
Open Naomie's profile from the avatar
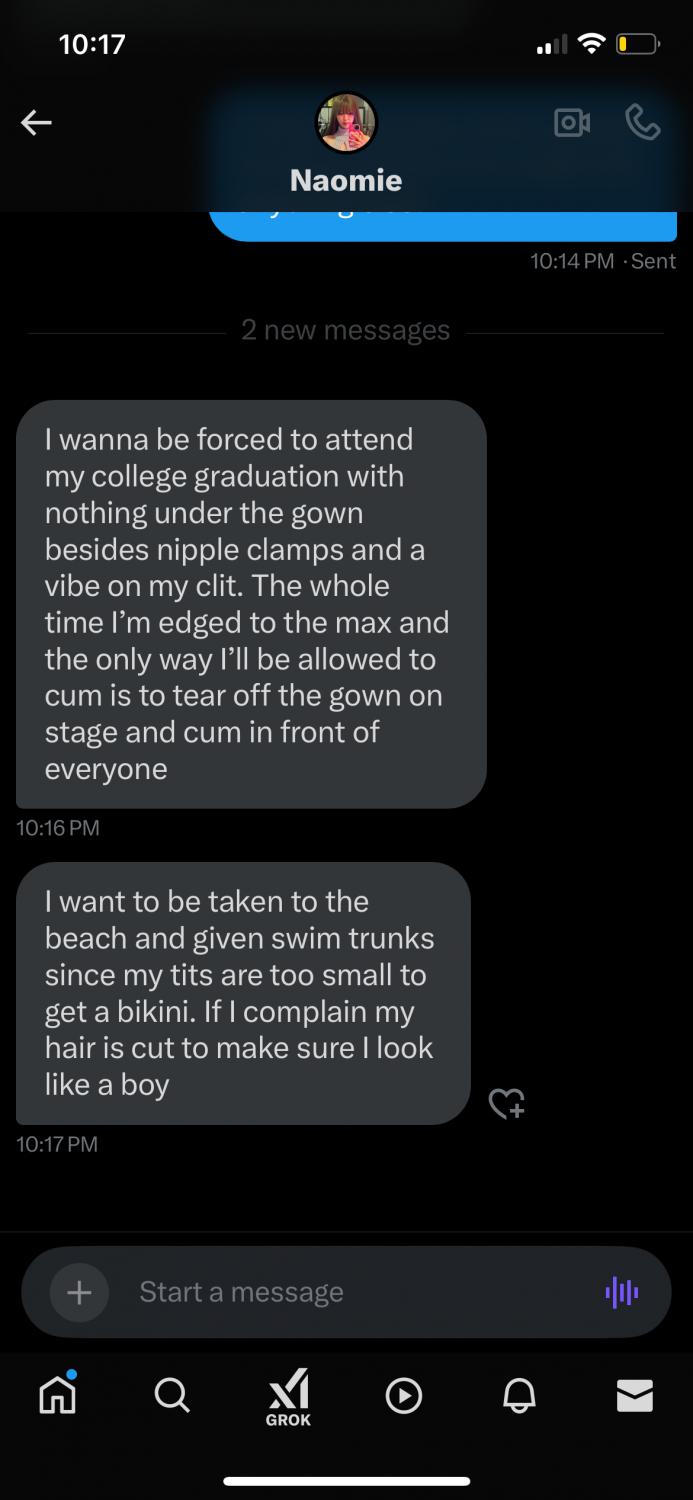click(346, 123)
